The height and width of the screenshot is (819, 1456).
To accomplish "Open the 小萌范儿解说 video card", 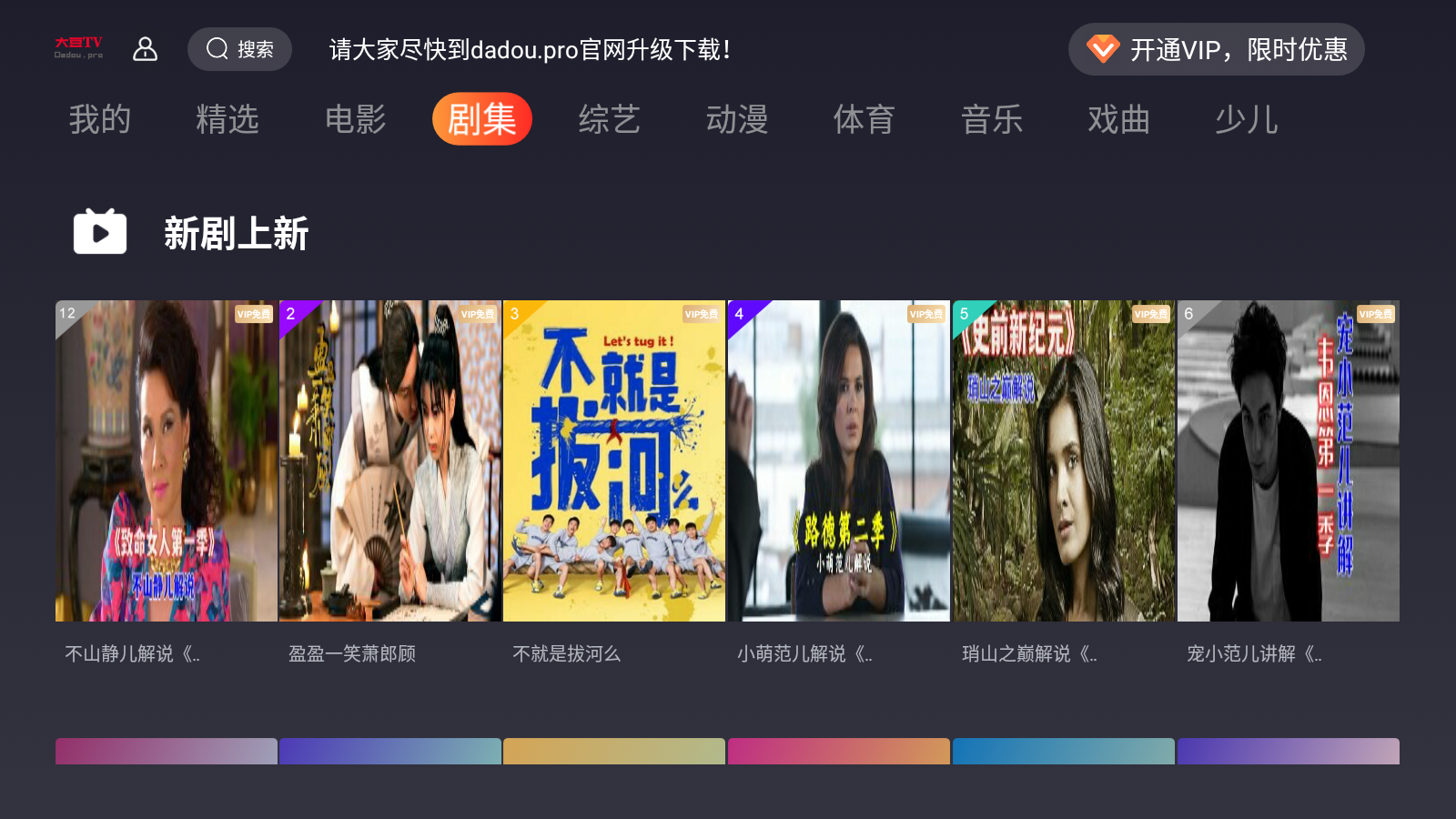I will tap(838, 461).
